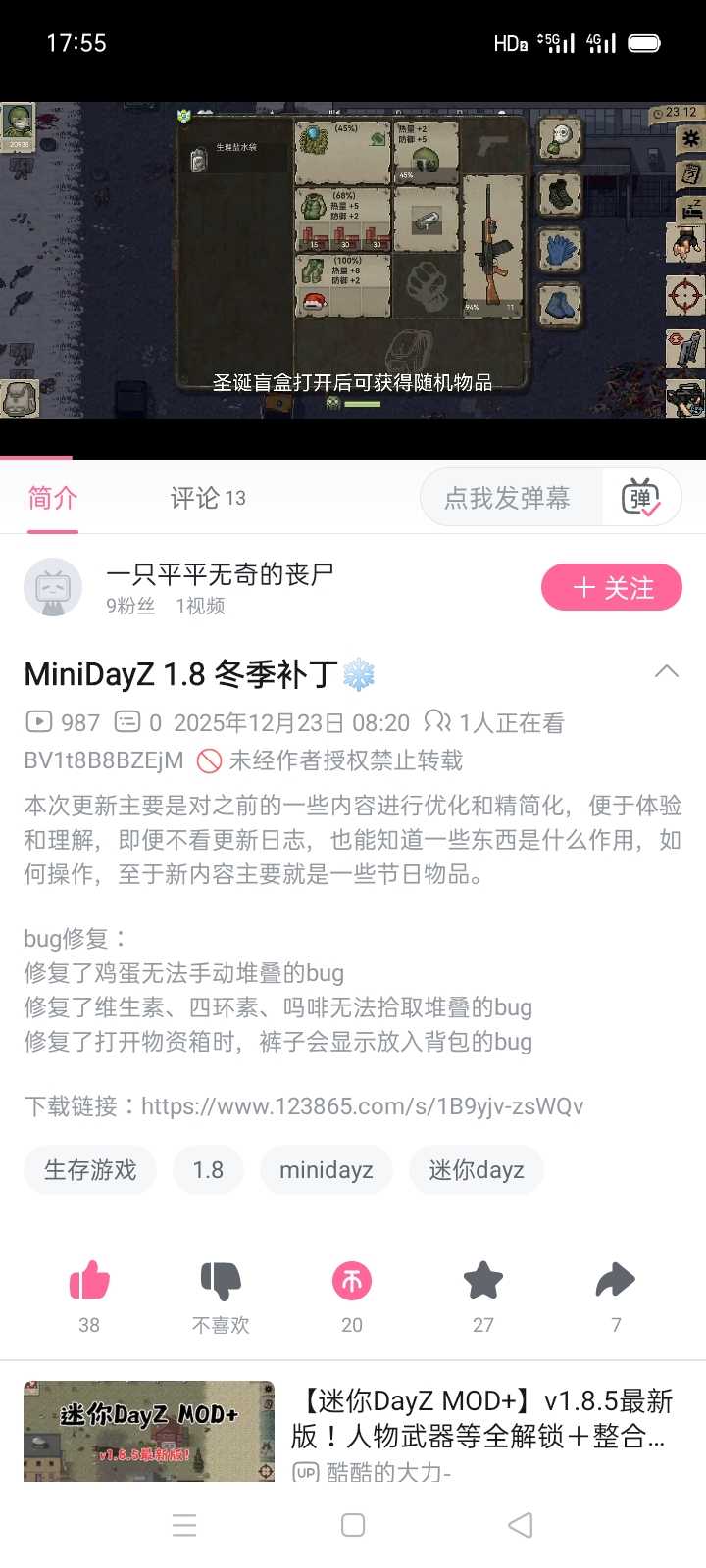Open the 点我发弹幕 input box

pyautogui.click(x=507, y=498)
